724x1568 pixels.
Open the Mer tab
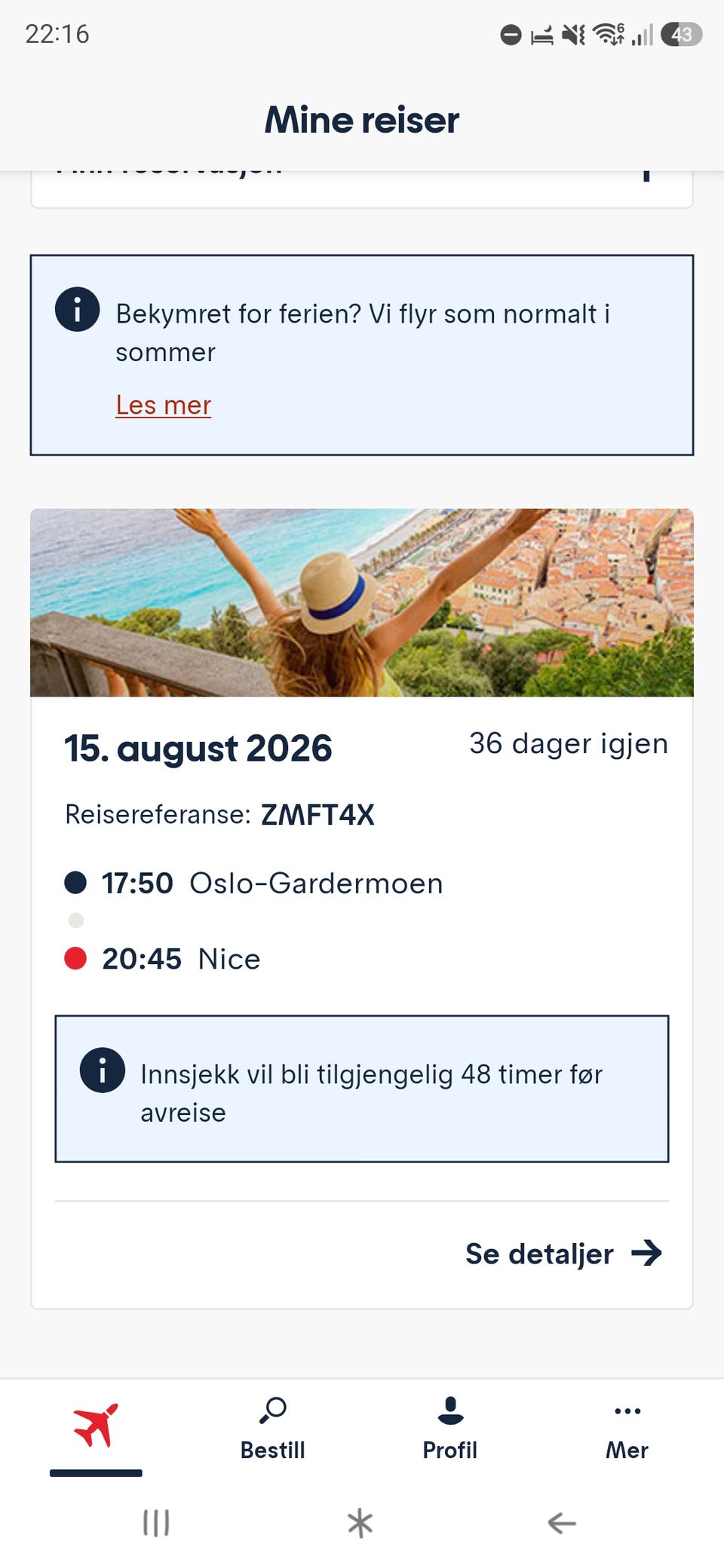pyautogui.click(x=627, y=1429)
